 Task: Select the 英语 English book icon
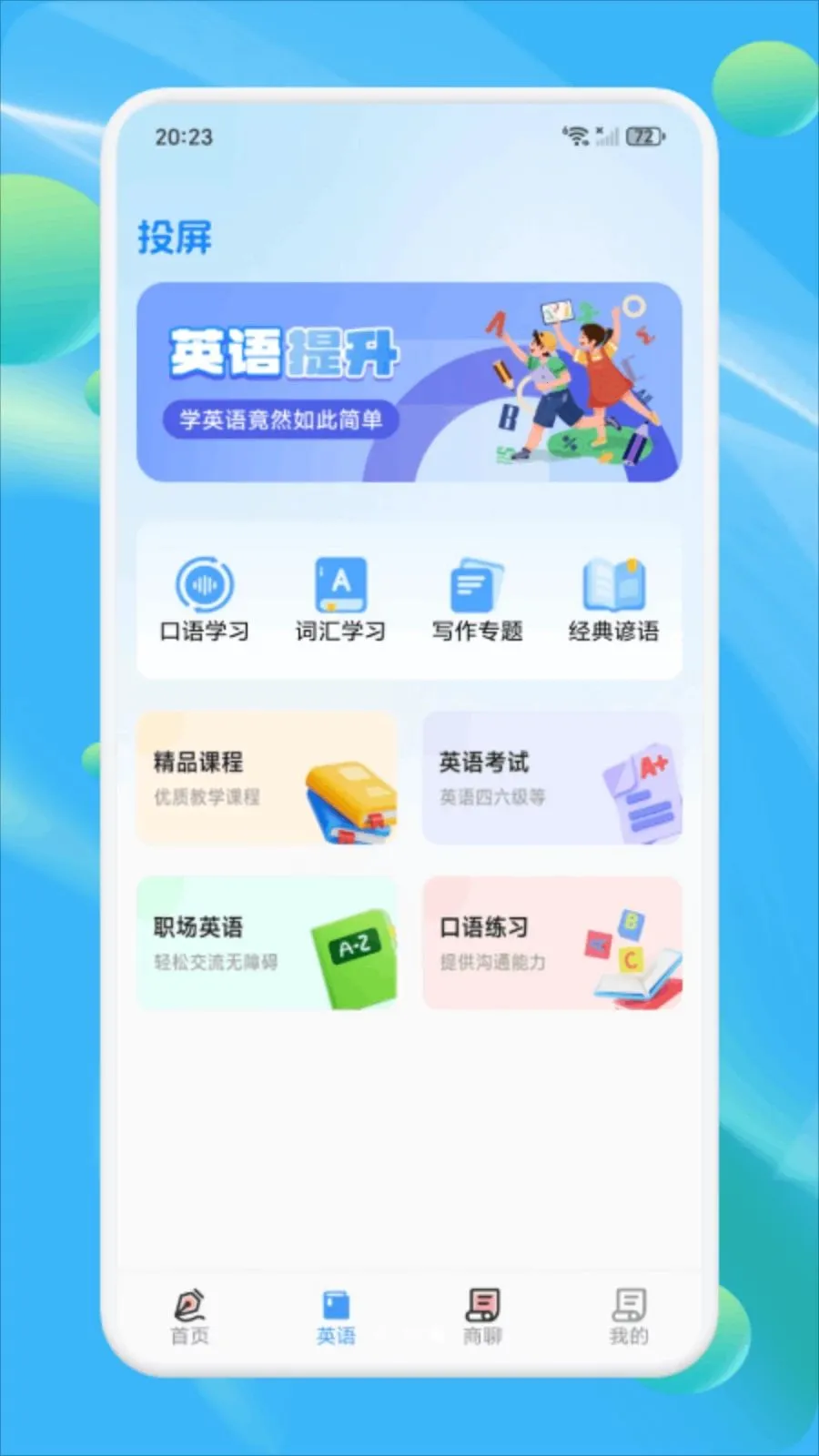(335, 1308)
